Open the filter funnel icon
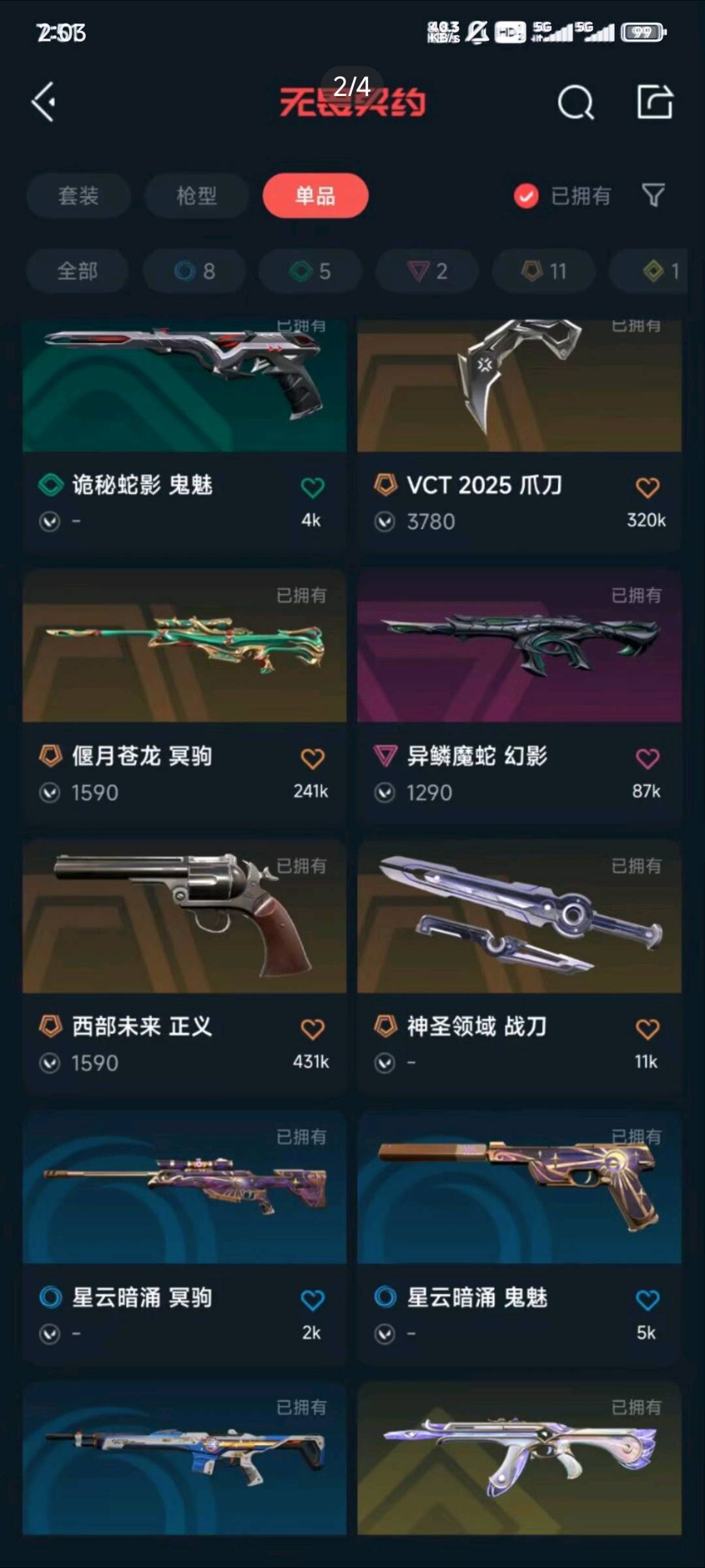Image resolution: width=705 pixels, height=1568 pixels. click(653, 195)
